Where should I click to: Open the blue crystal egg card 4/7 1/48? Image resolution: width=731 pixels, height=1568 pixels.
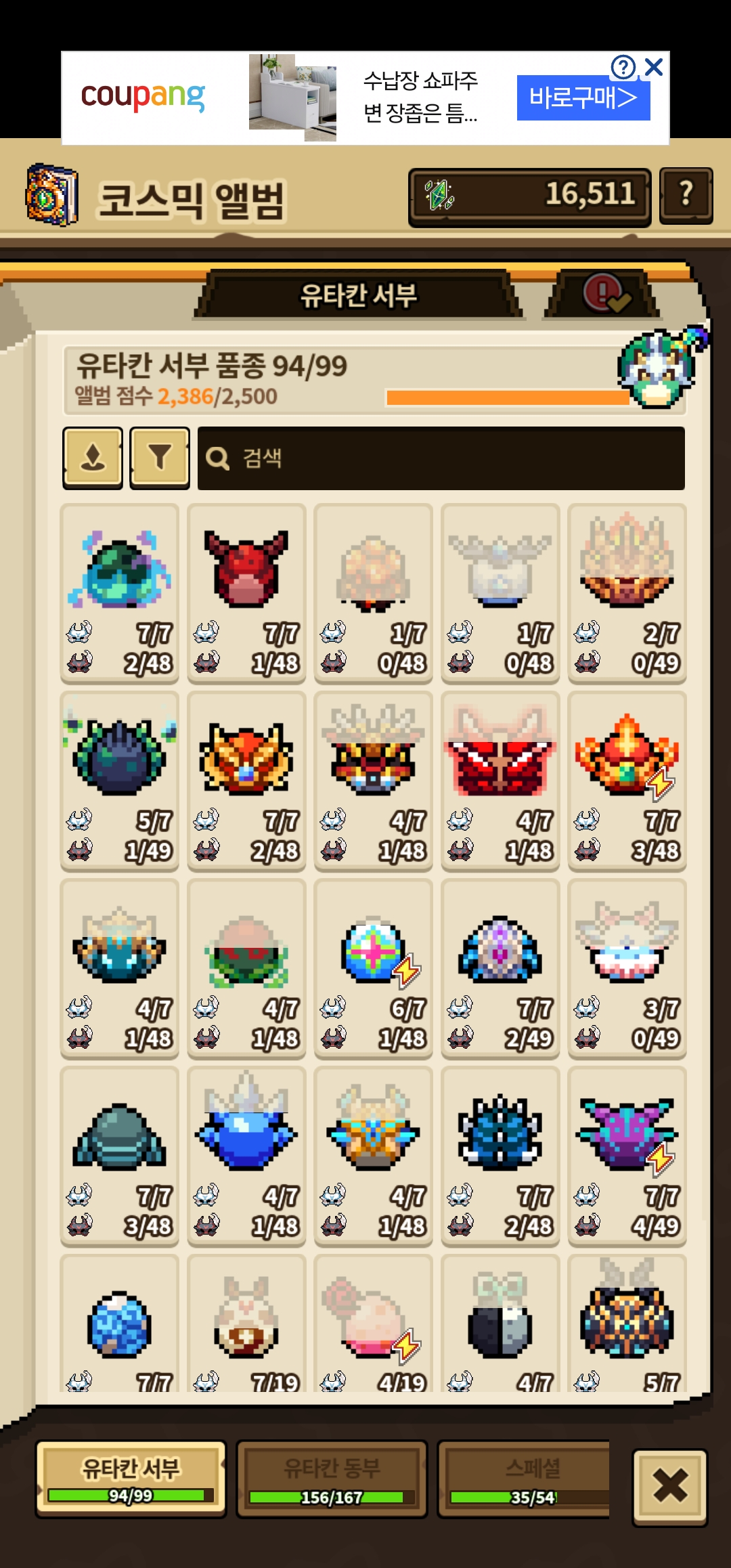[246, 1156]
